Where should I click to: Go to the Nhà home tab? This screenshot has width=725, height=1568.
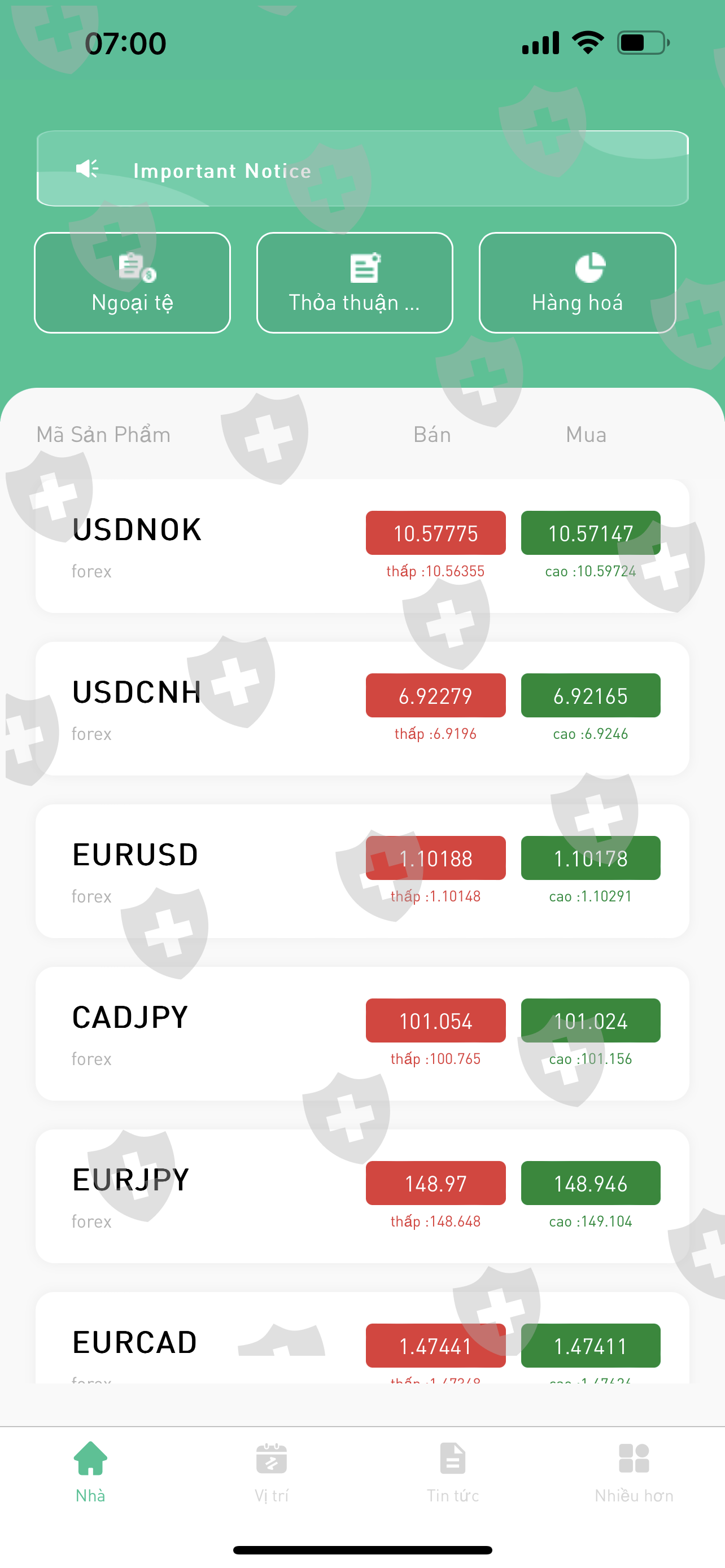(90, 1473)
